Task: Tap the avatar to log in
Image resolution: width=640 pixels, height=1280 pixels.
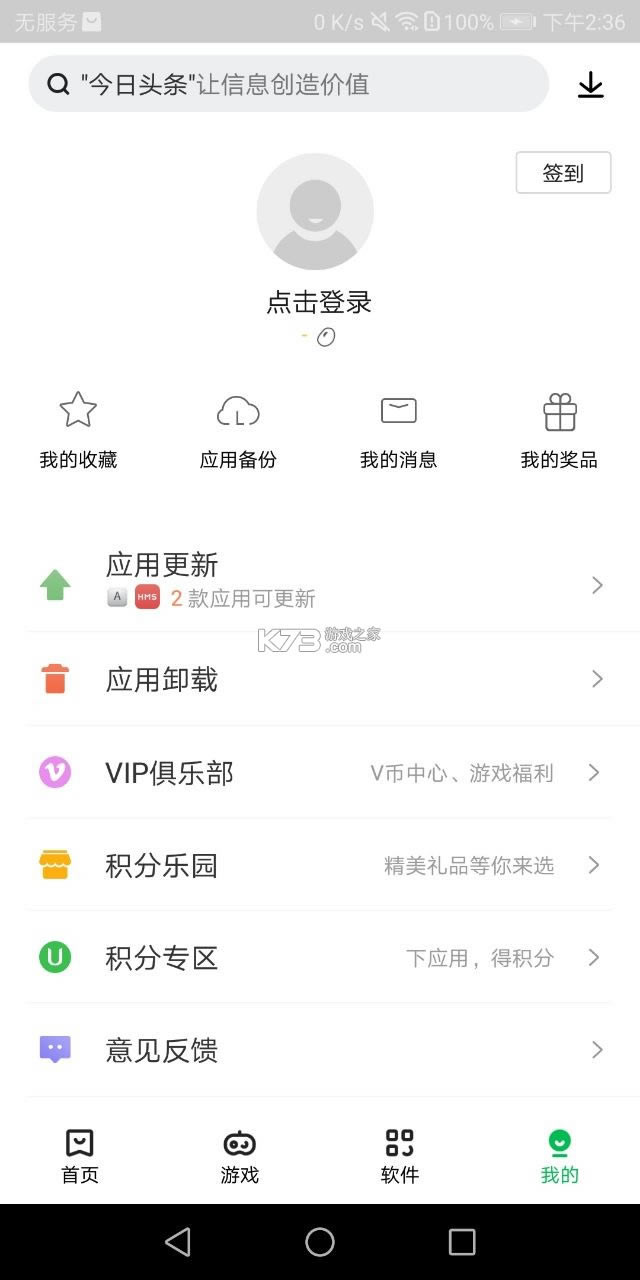Action: click(315, 212)
